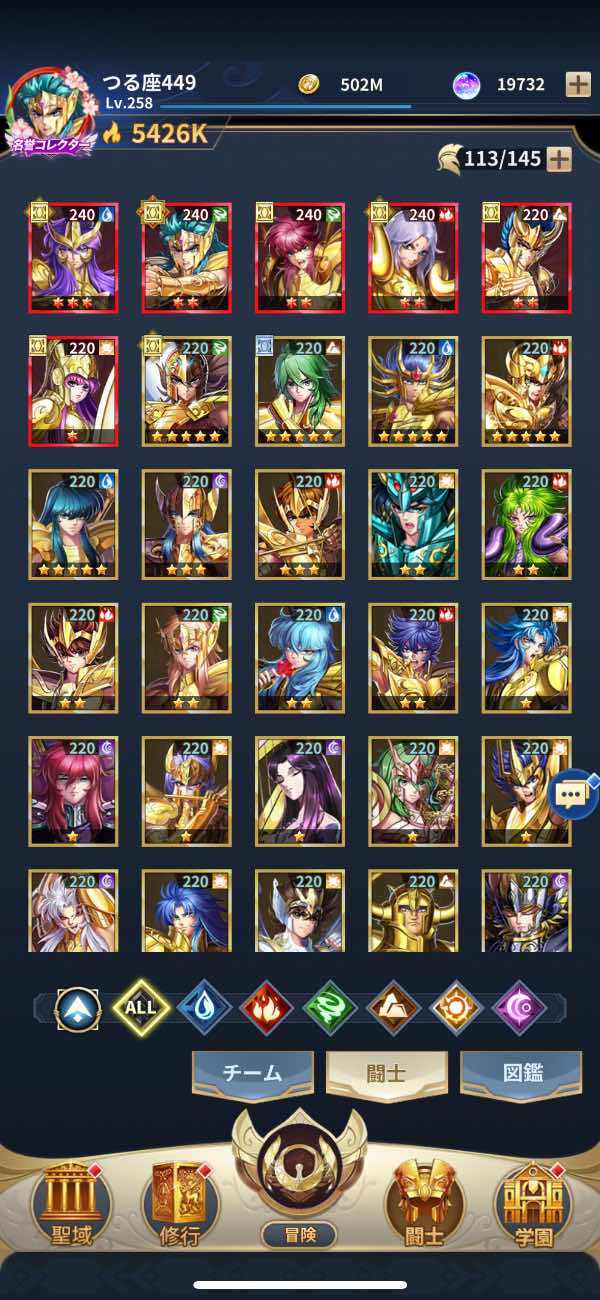The image size is (600, 1300).
Task: Open the purple-haired level 240 three-star fighter
Action: [x=73, y=256]
